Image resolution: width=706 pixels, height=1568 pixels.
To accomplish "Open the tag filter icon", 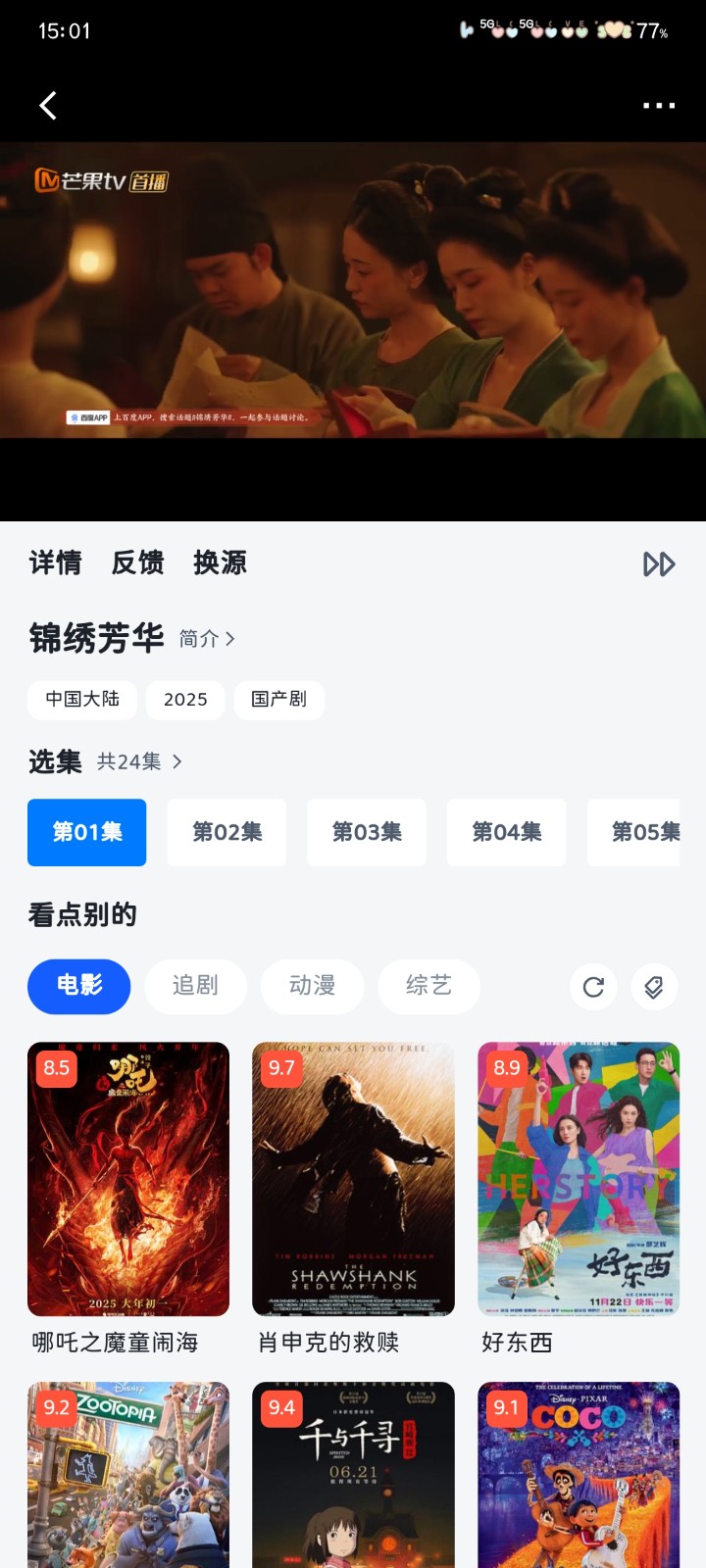I will pyautogui.click(x=654, y=987).
